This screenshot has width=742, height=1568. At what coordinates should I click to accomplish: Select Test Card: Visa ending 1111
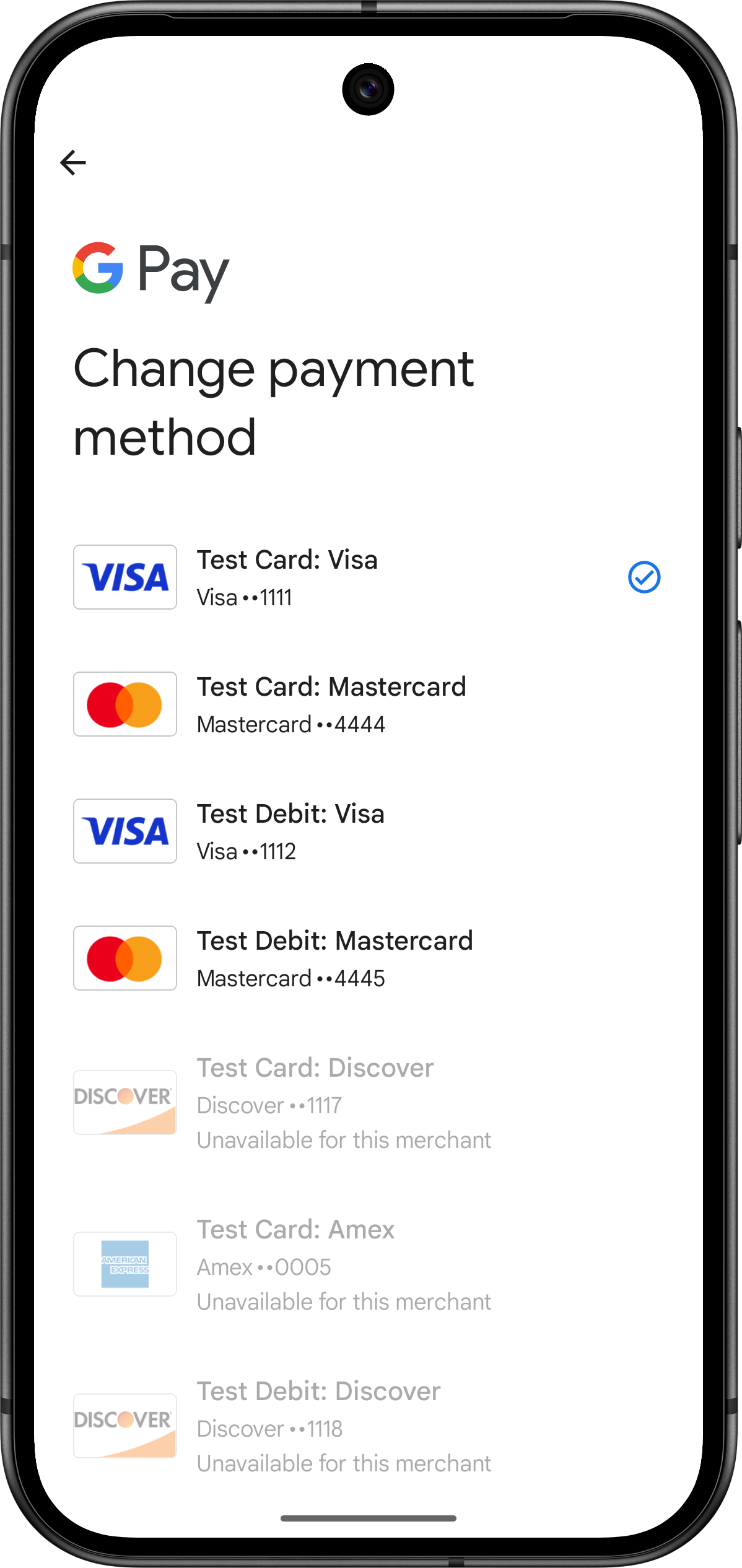[287, 577]
